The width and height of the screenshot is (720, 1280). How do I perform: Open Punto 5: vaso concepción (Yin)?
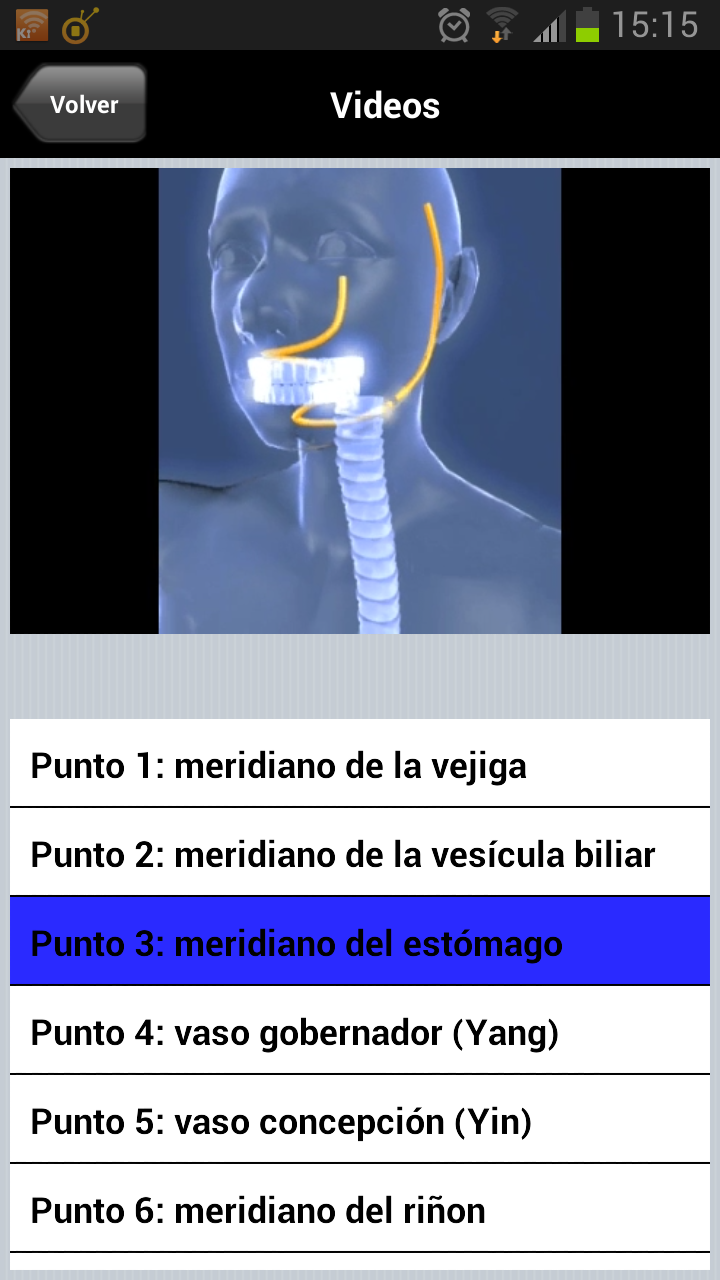(x=360, y=1121)
